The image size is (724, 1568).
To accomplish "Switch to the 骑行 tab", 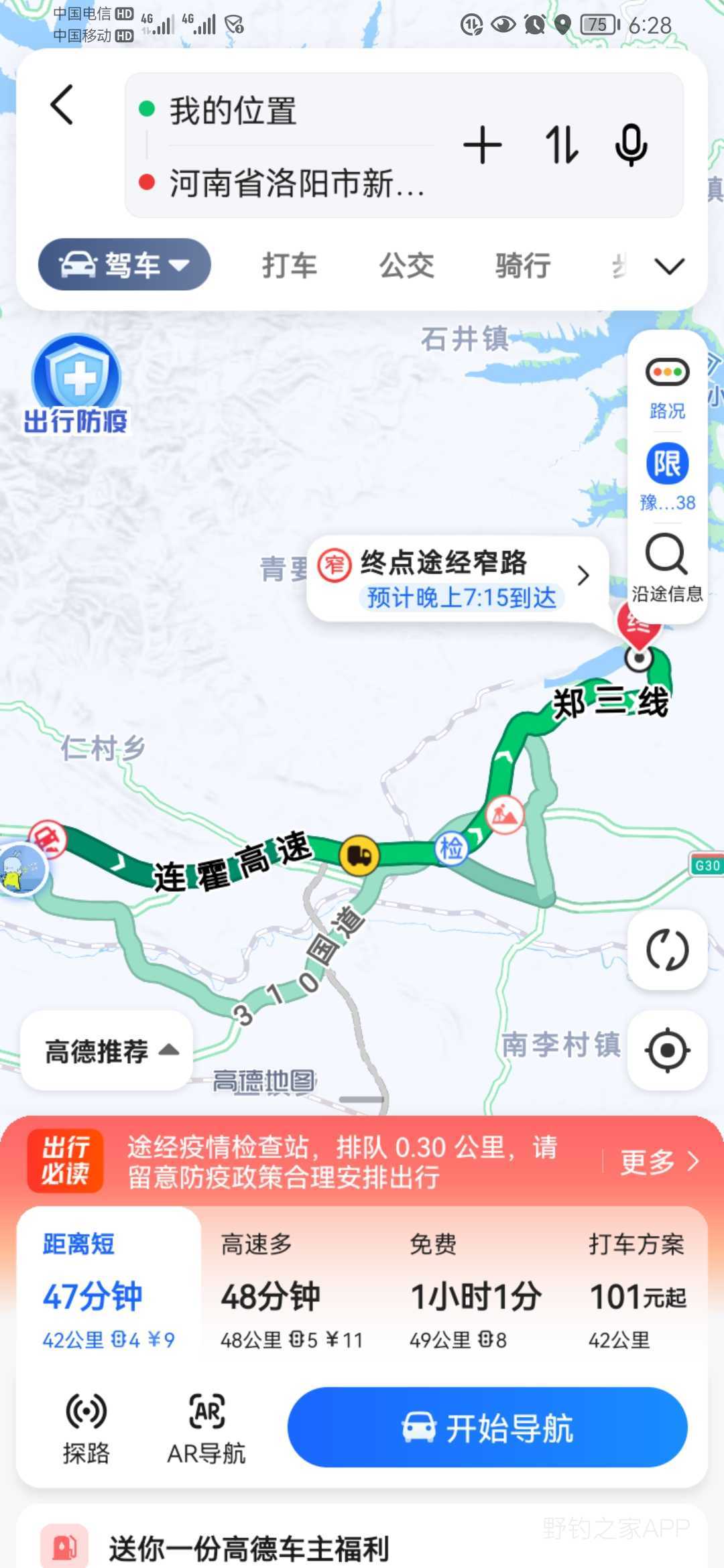I will click(523, 266).
